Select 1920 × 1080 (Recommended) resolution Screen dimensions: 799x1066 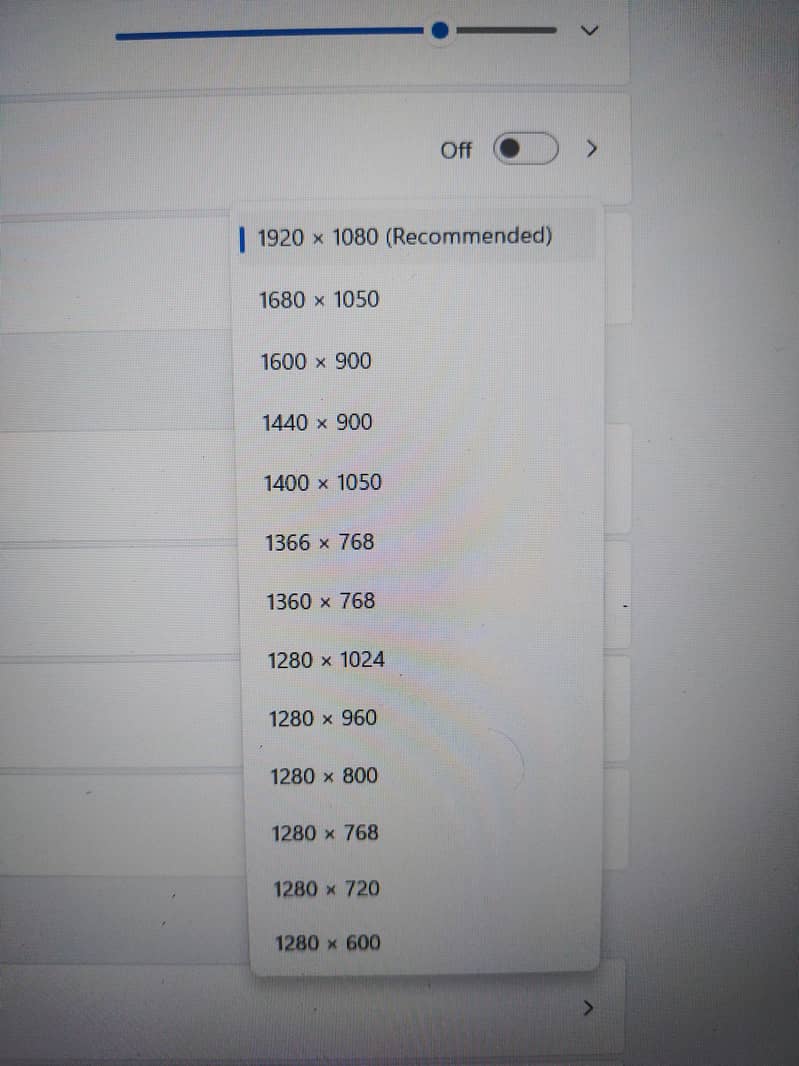click(x=405, y=237)
